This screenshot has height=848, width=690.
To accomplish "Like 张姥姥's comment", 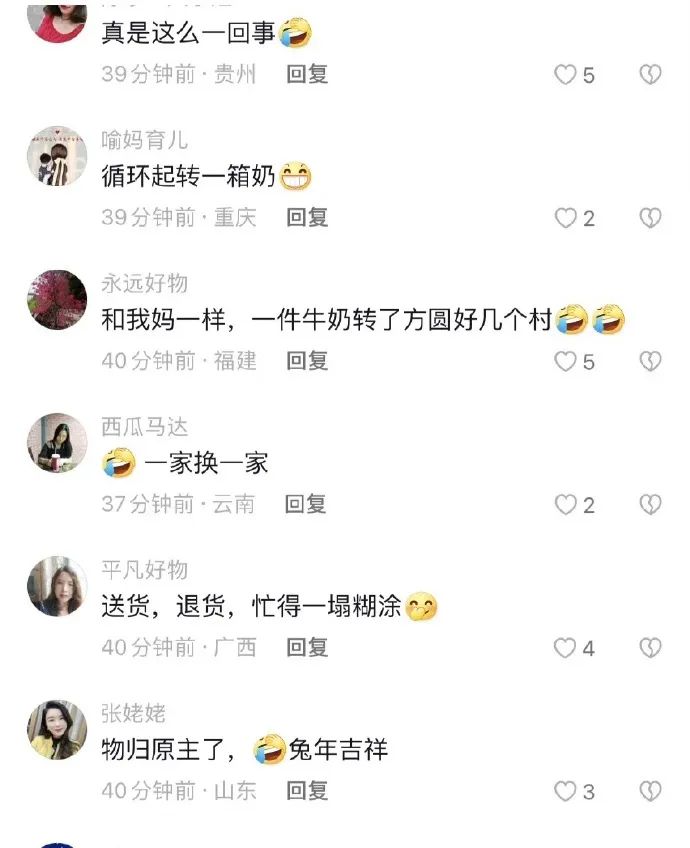I will coord(566,792).
